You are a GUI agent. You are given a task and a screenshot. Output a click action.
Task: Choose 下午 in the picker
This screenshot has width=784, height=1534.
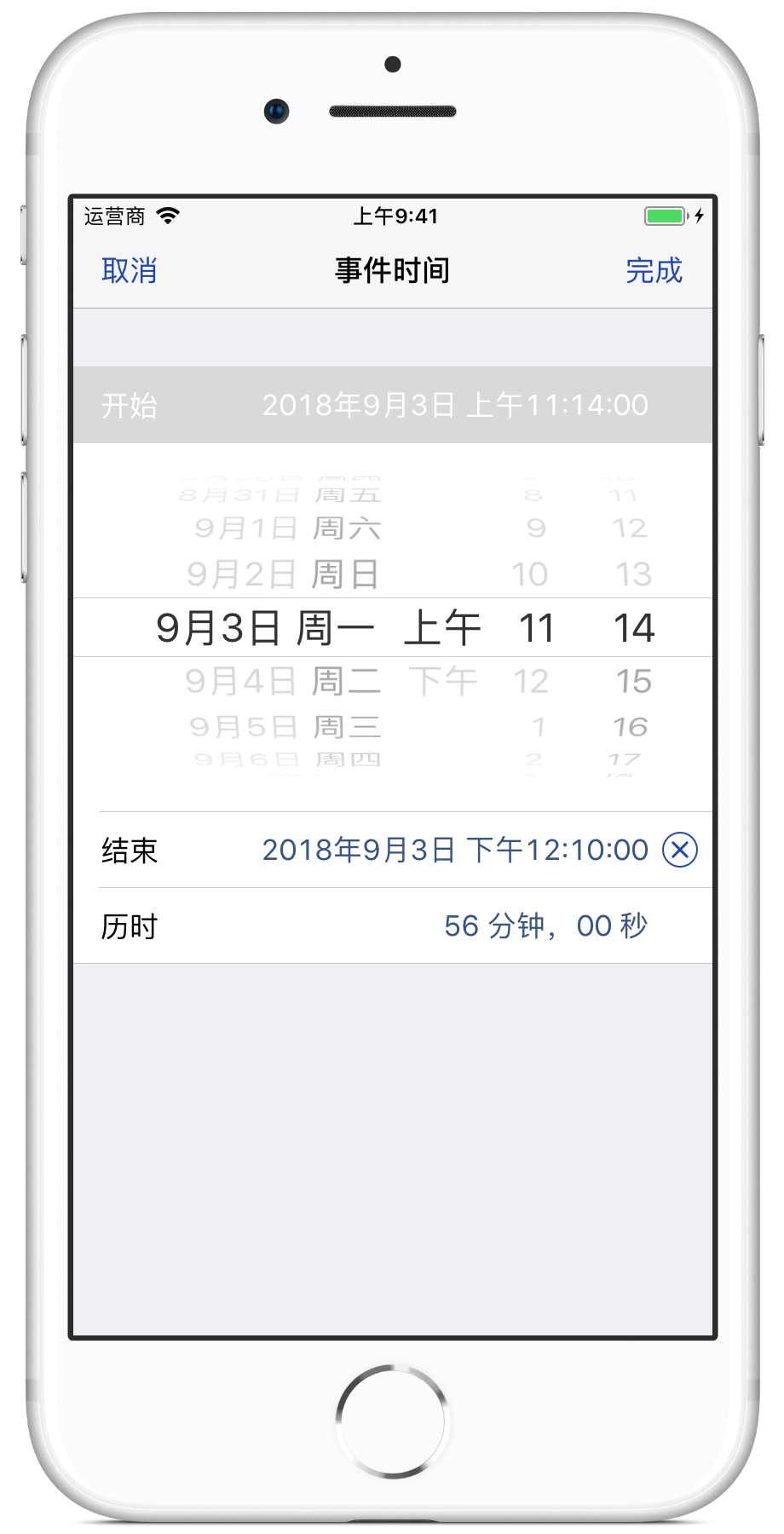[x=443, y=681]
